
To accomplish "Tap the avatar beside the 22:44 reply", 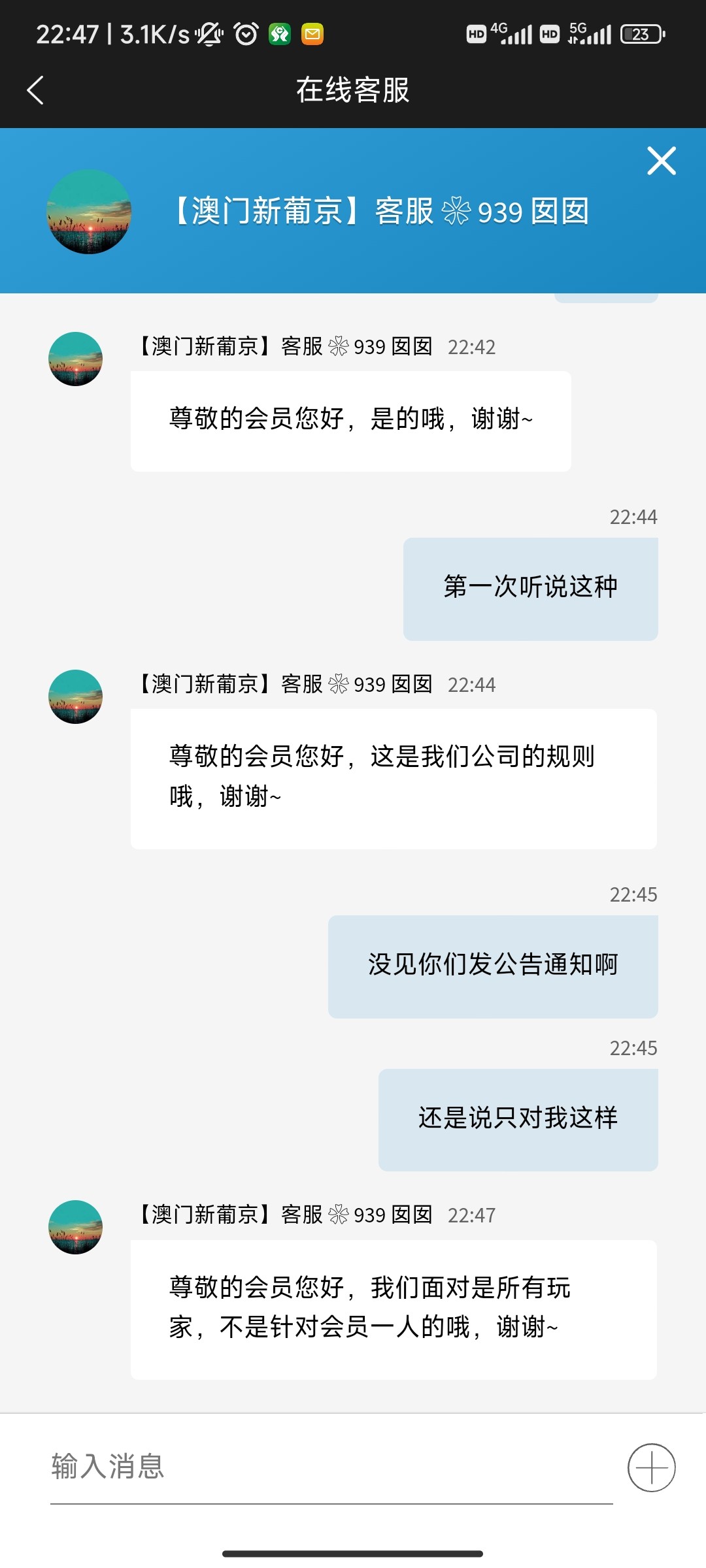I will point(76,697).
